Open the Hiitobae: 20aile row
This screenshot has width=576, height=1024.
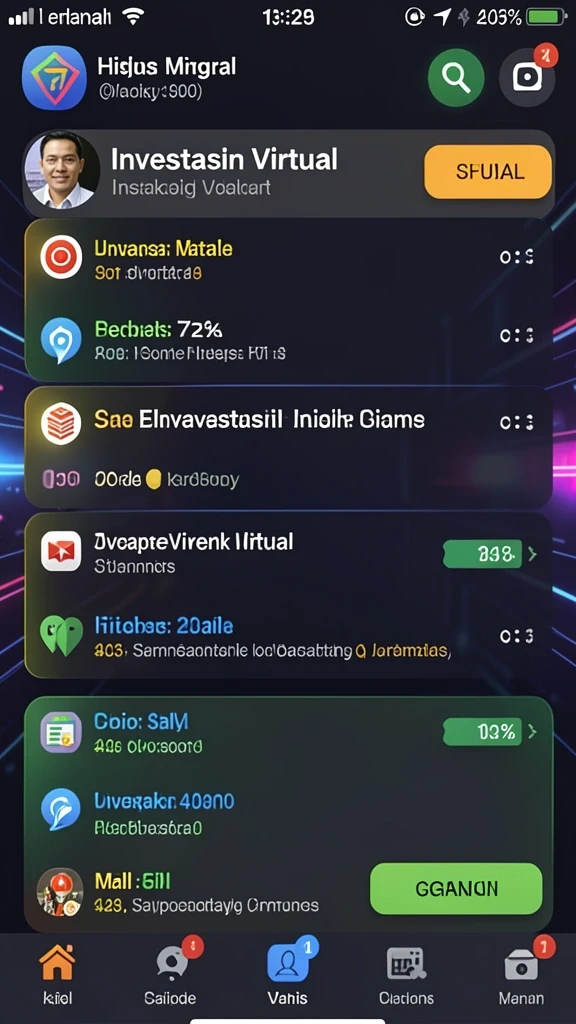point(288,636)
